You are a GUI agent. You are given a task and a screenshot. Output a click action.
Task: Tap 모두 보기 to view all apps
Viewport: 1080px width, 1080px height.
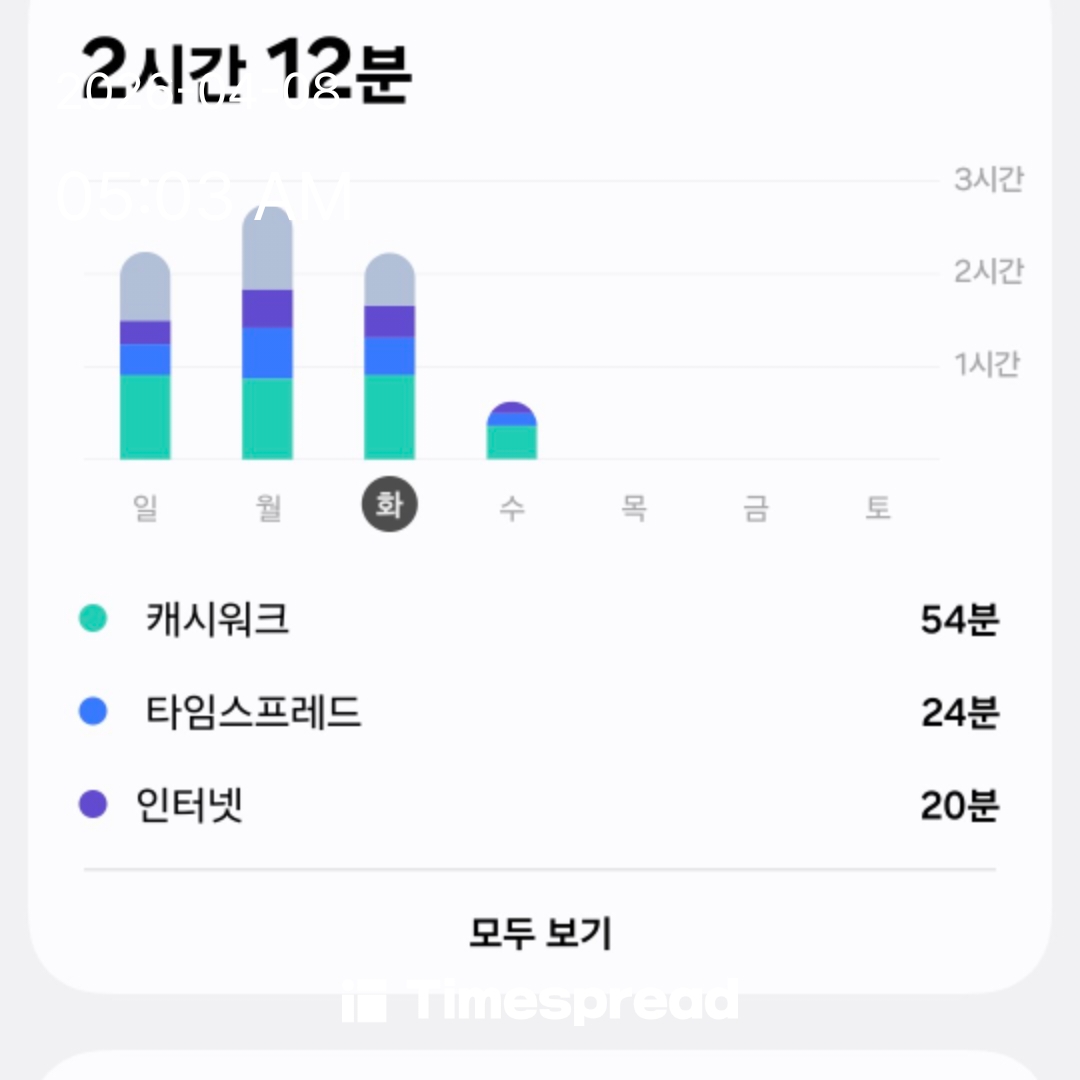tap(540, 933)
